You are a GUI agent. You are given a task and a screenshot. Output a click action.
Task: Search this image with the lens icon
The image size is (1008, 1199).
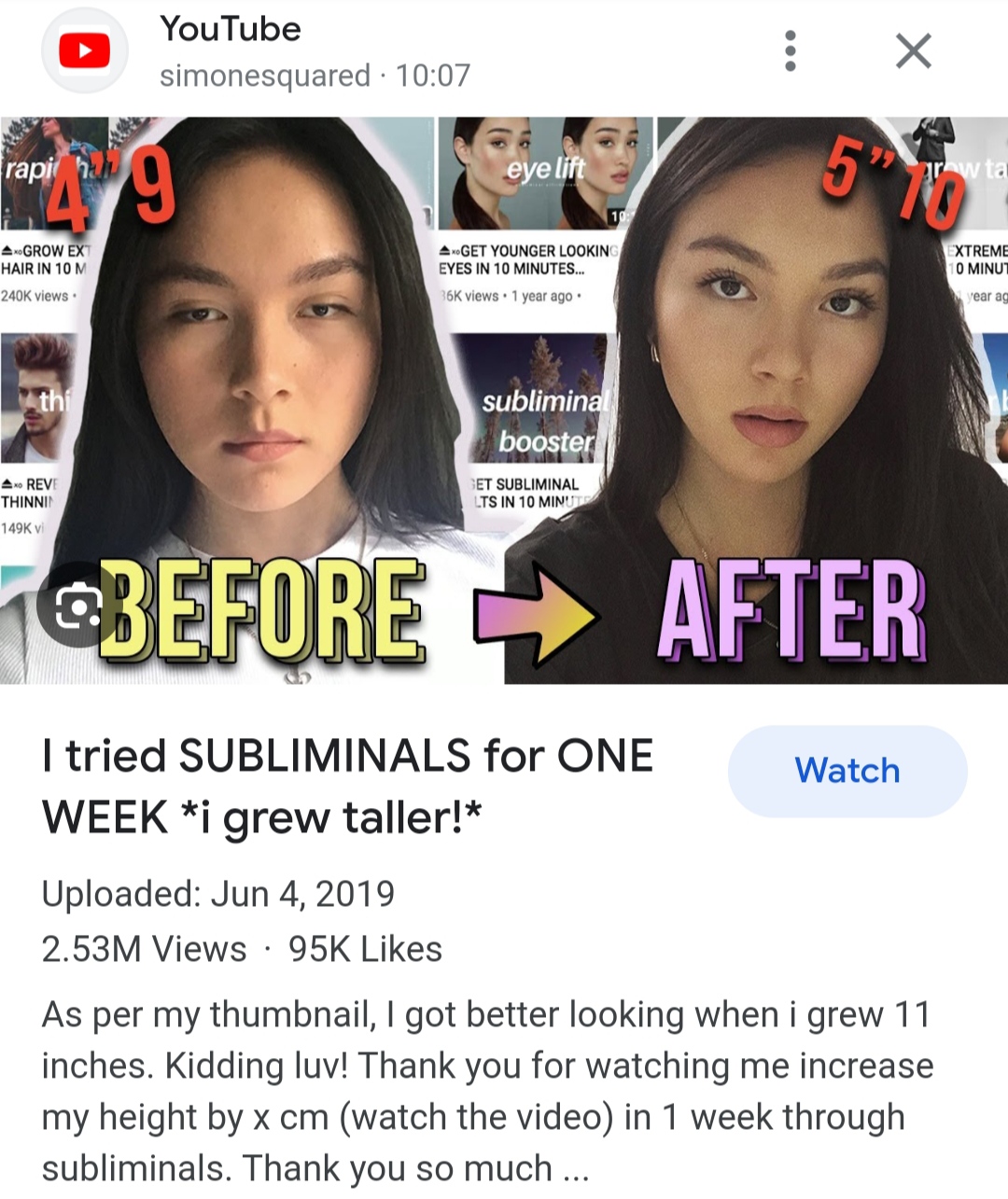point(79,607)
